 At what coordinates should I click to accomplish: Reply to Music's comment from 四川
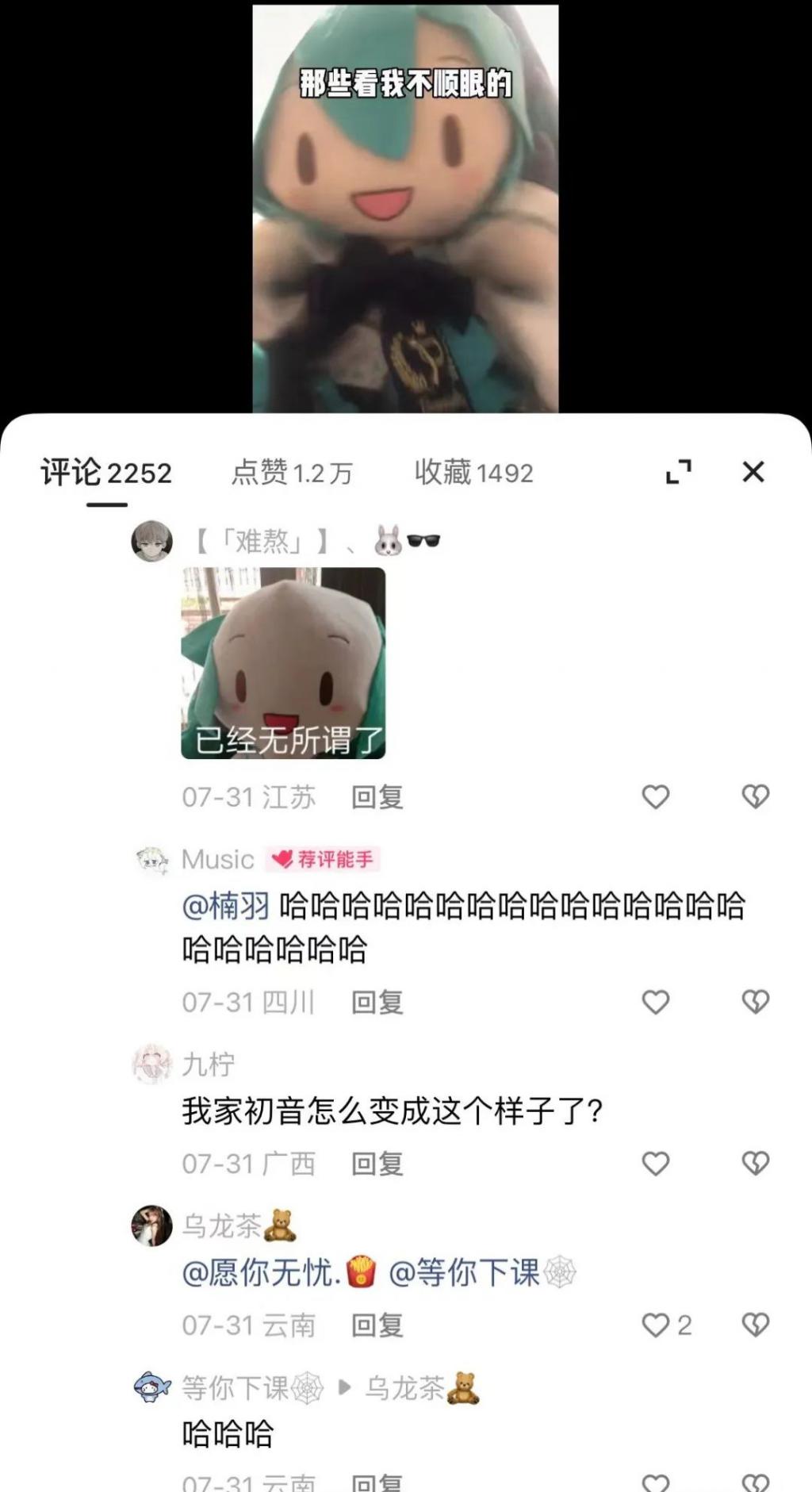pyautogui.click(x=377, y=1003)
